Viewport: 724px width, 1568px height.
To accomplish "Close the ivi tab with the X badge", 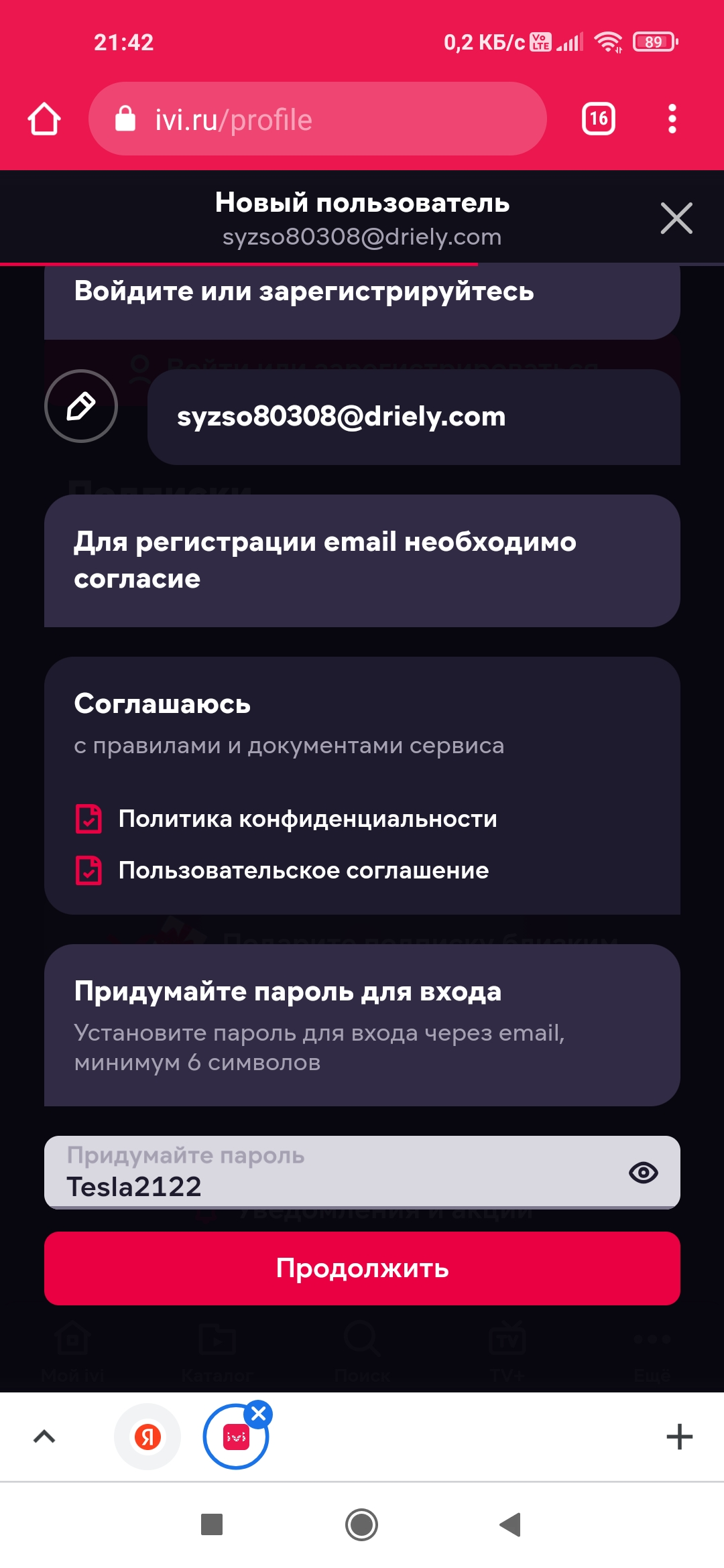I will 258,1415.
